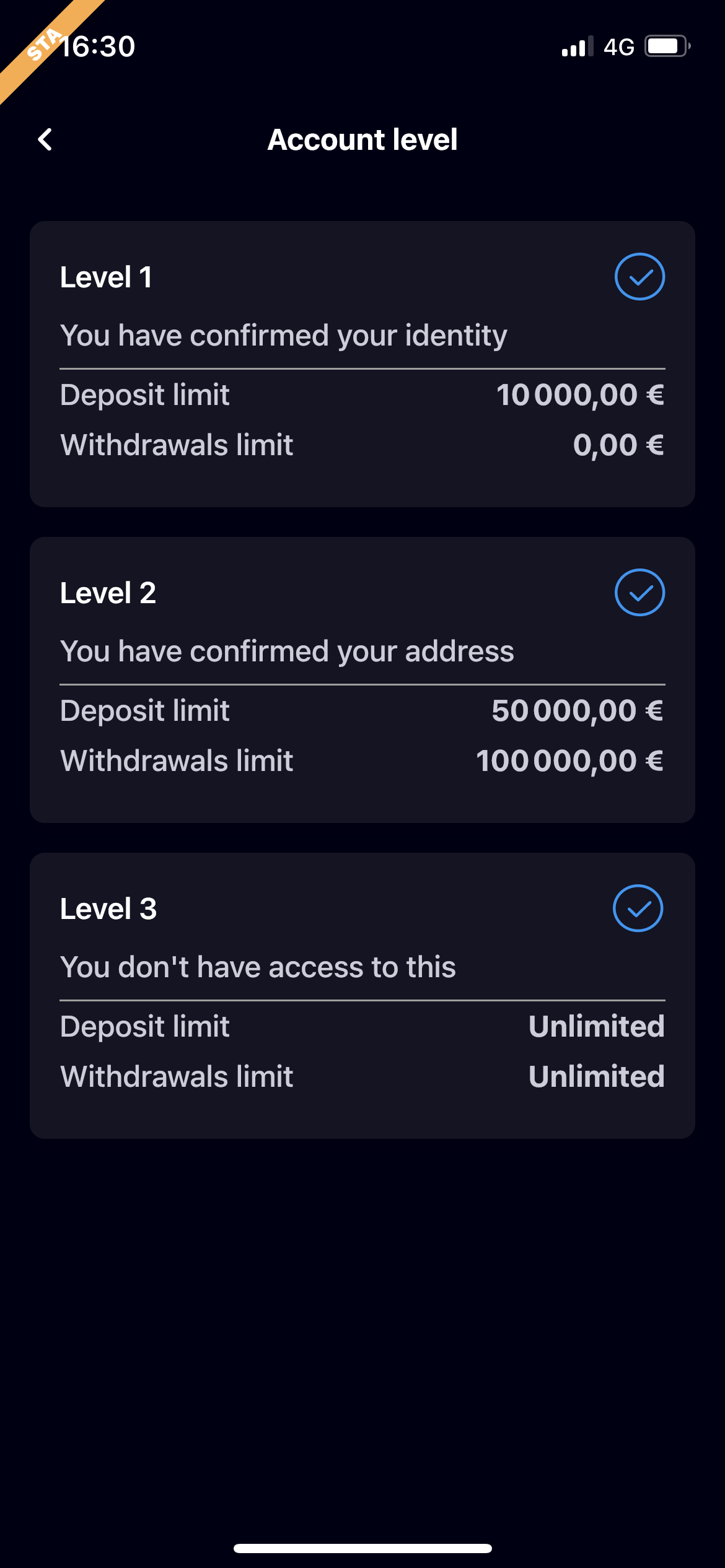Open the Level 1 card

(362, 364)
